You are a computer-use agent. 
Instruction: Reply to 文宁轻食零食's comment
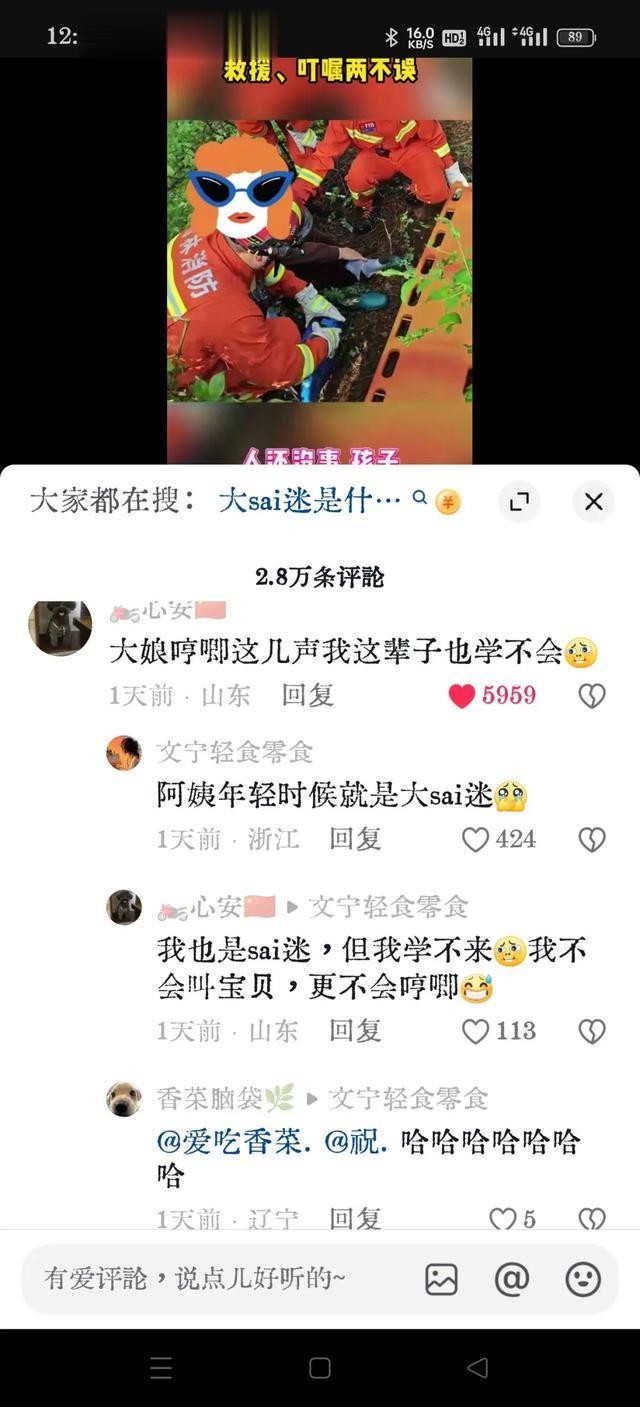pos(355,839)
